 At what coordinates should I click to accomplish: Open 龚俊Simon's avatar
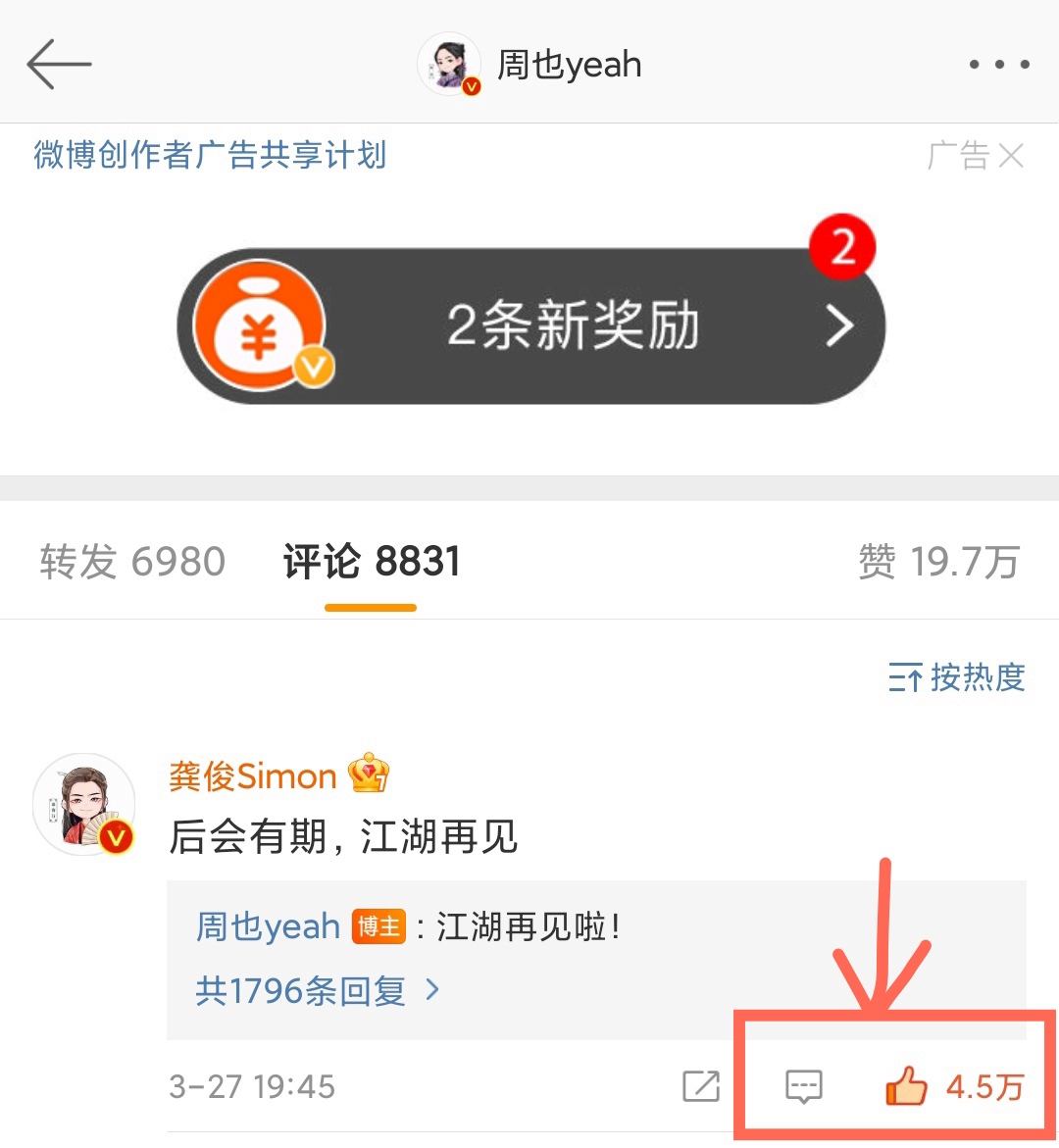click(x=84, y=804)
